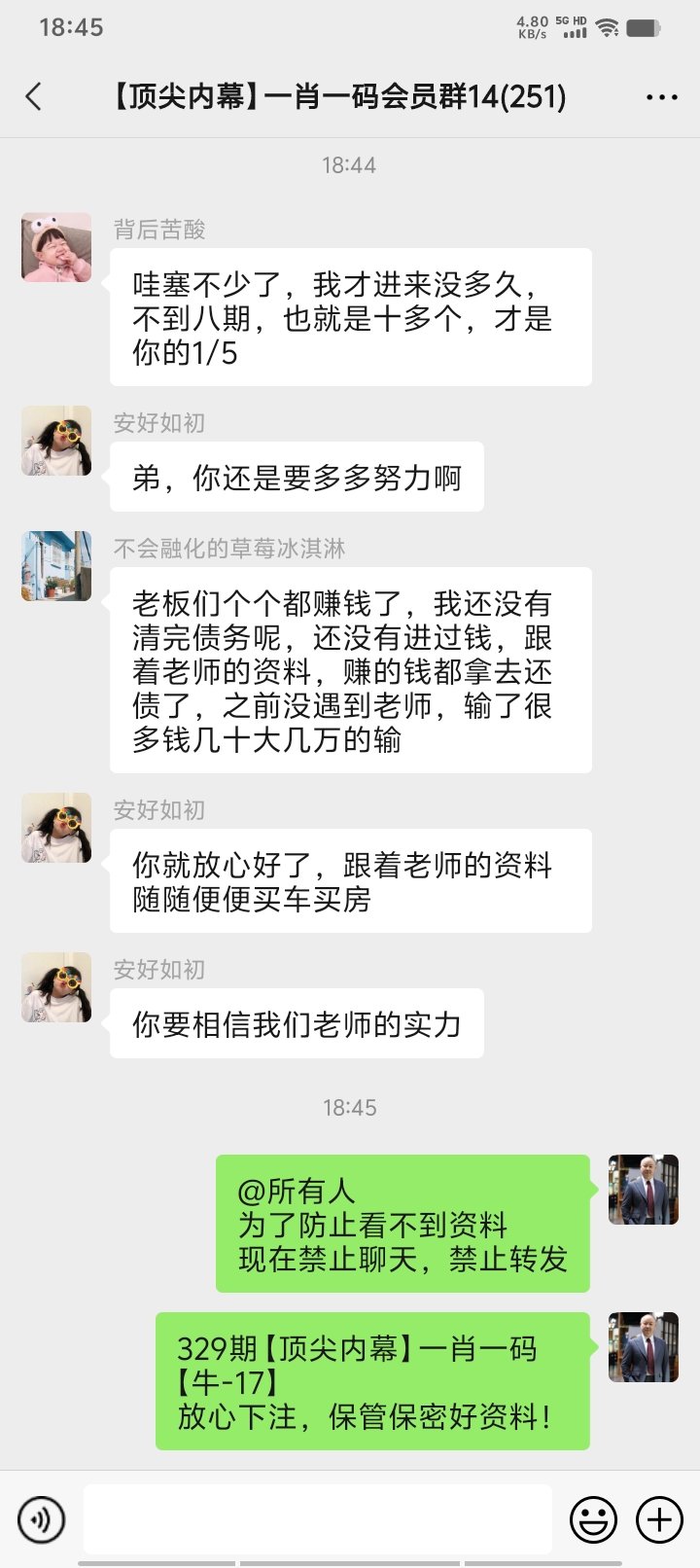This screenshot has height=1568, width=700.
Task: Open avatar of 不会融化的草莓冰淇淋
Action: coord(56,566)
